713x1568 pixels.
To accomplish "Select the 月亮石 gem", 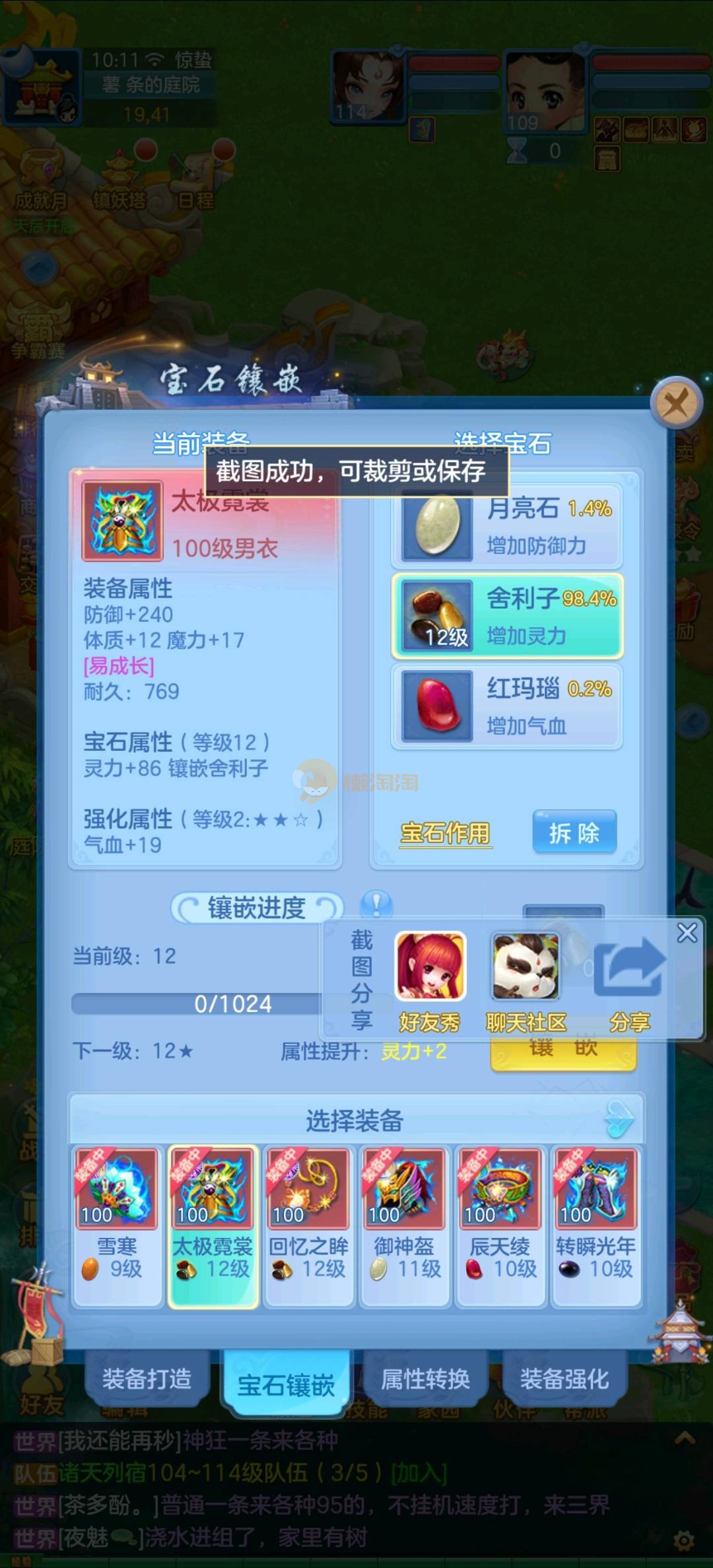I will [x=507, y=526].
